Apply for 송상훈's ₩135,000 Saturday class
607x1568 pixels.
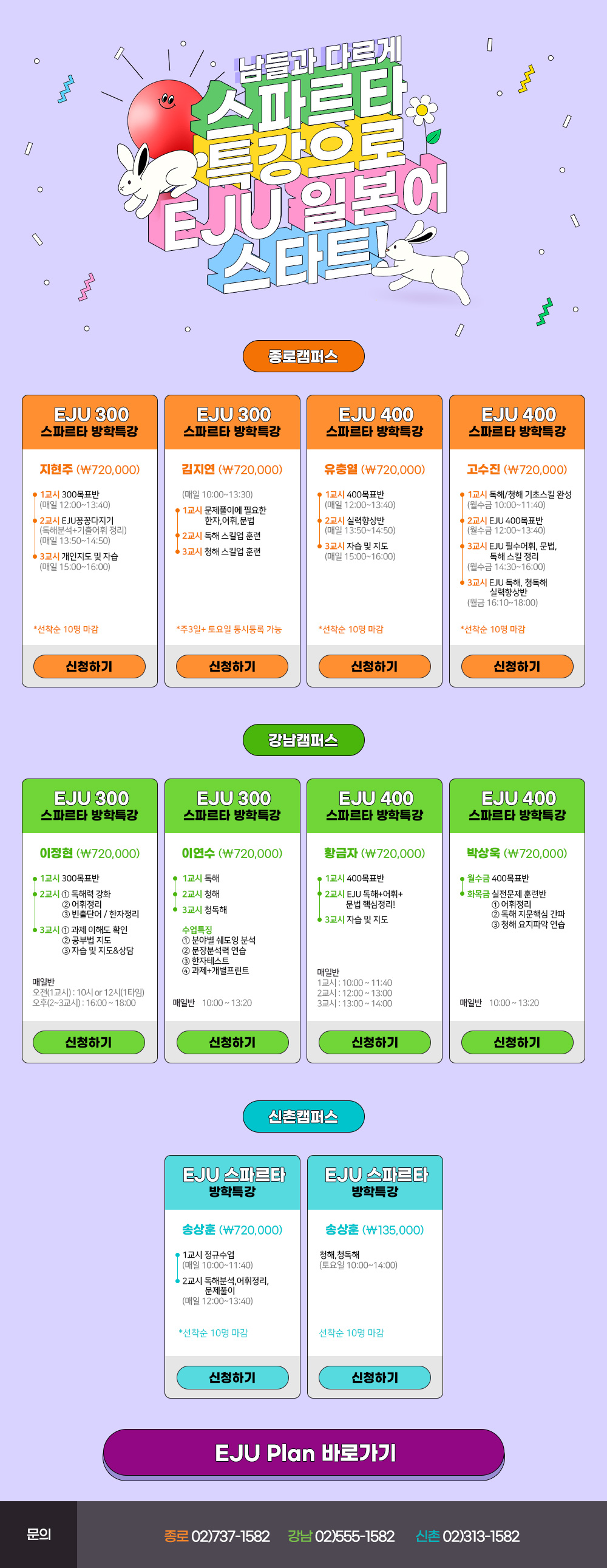pos(374,1377)
